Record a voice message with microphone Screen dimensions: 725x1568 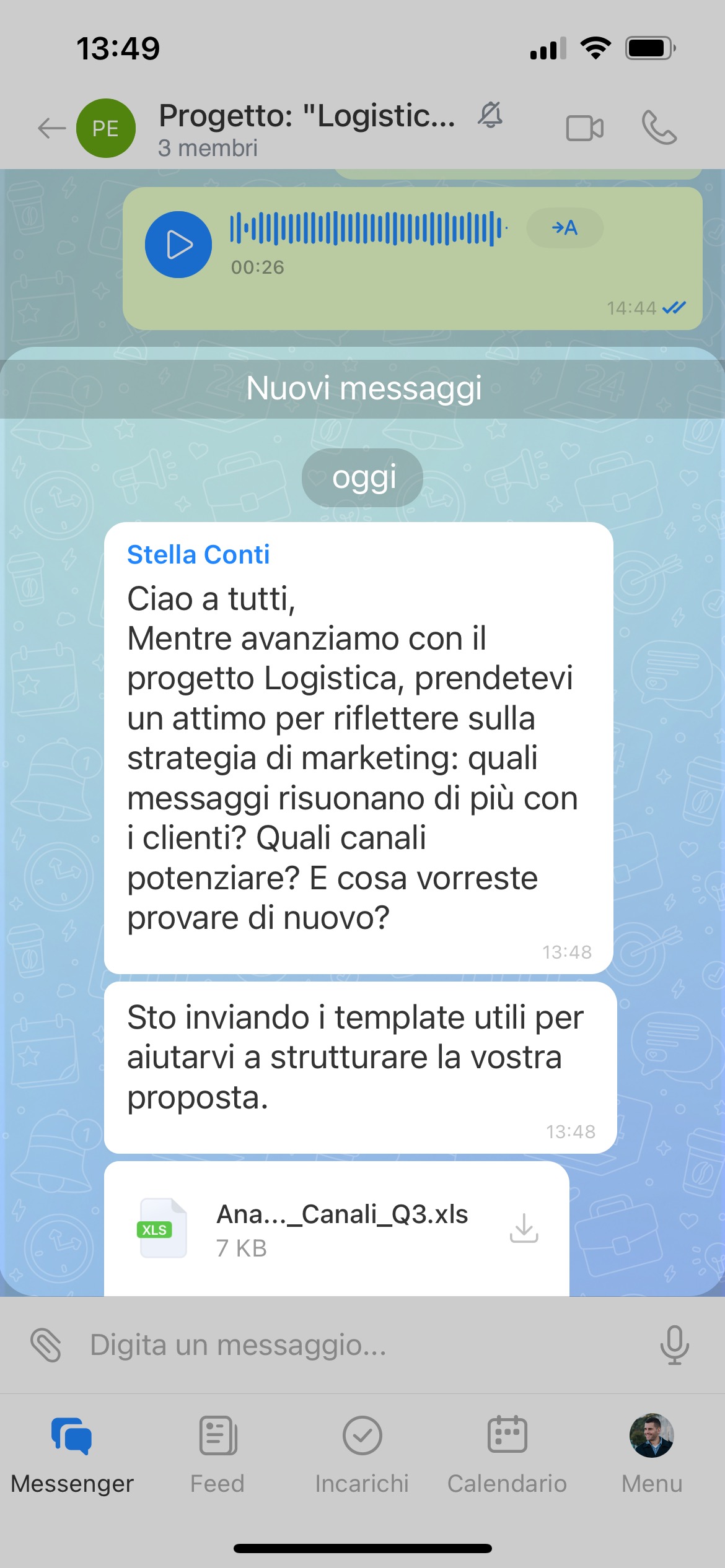click(674, 1345)
